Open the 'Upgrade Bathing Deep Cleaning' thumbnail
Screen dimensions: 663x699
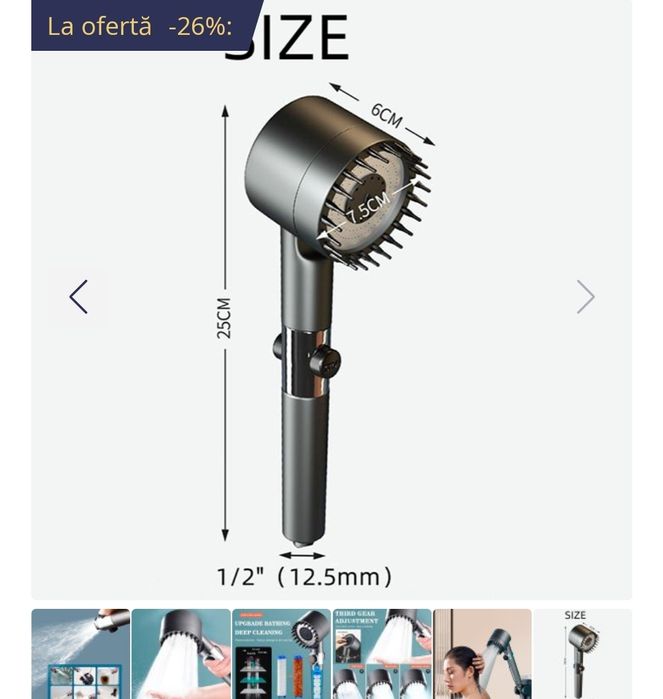(281, 654)
